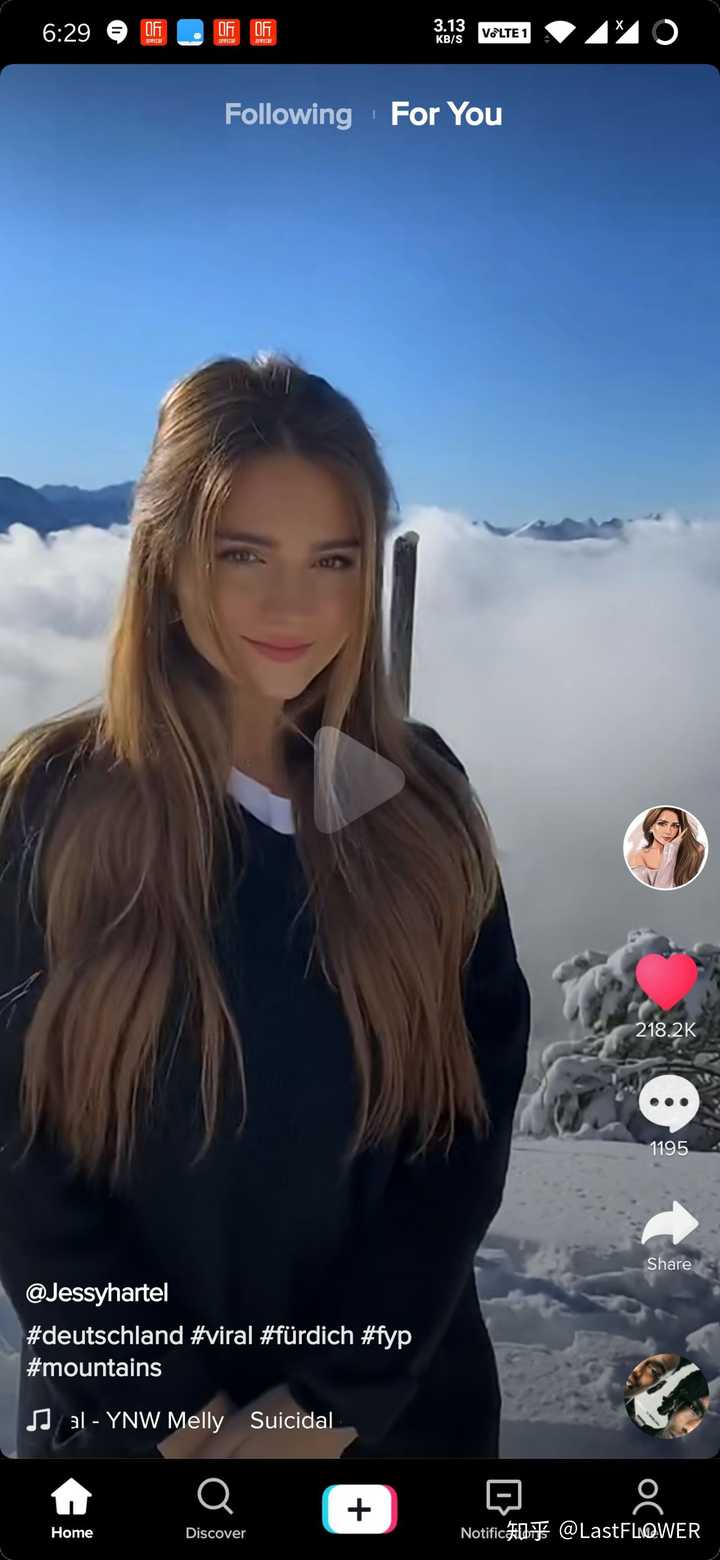This screenshot has height=1560, width=720.
Task: Tap the #deutschland hashtag
Action: point(105,1335)
